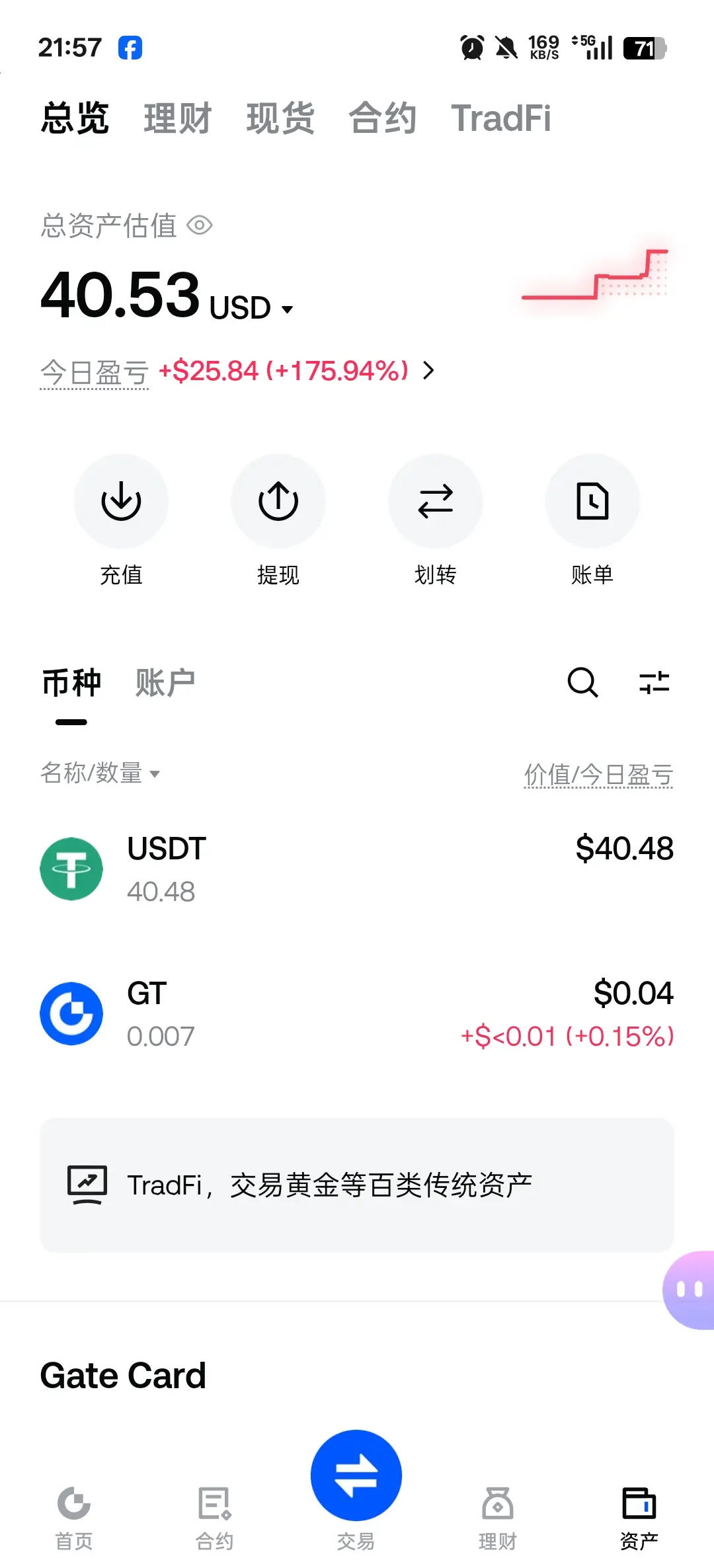
Task: Go to the TradFi top tab
Action: coord(500,119)
